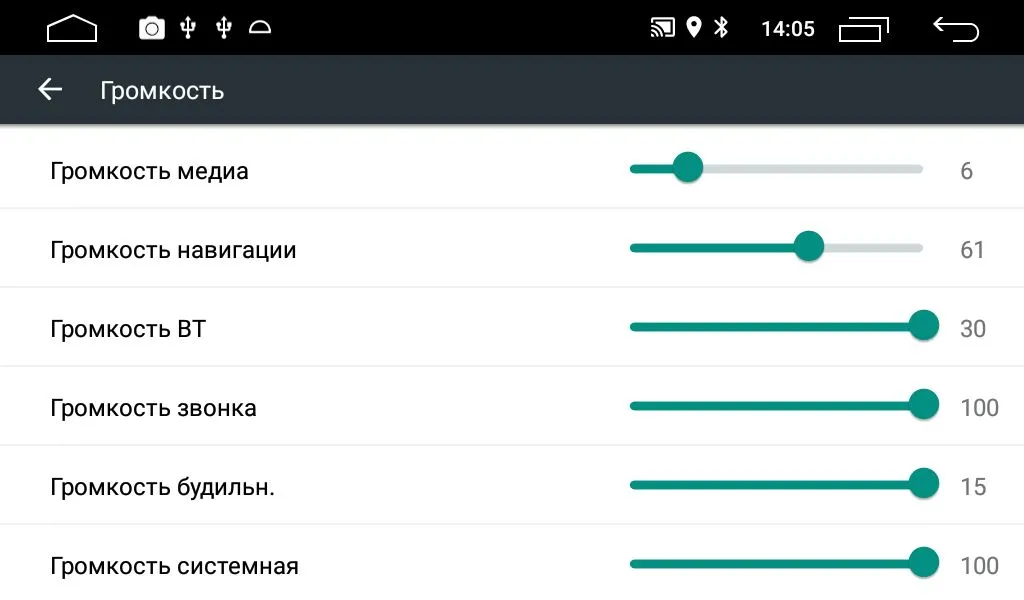
Task: Tap the Громкость BT slider
Action: pyautogui.click(x=776, y=326)
